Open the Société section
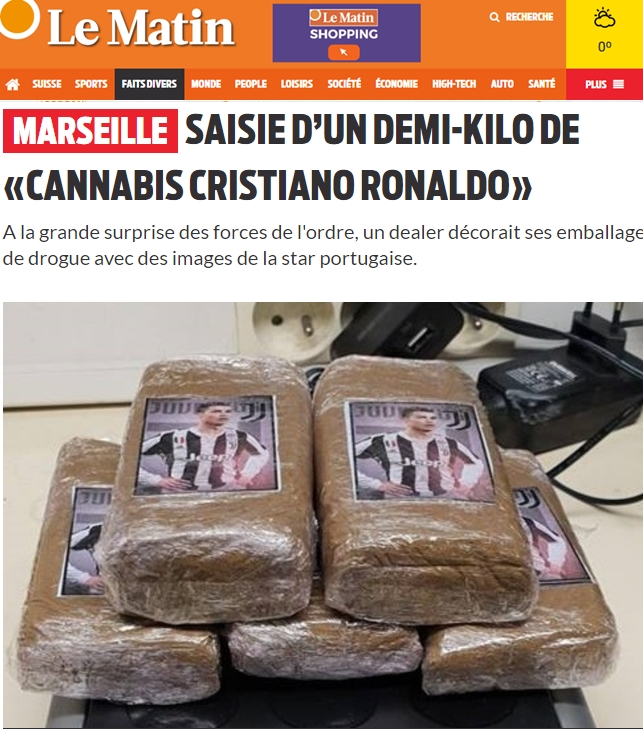 click(344, 84)
